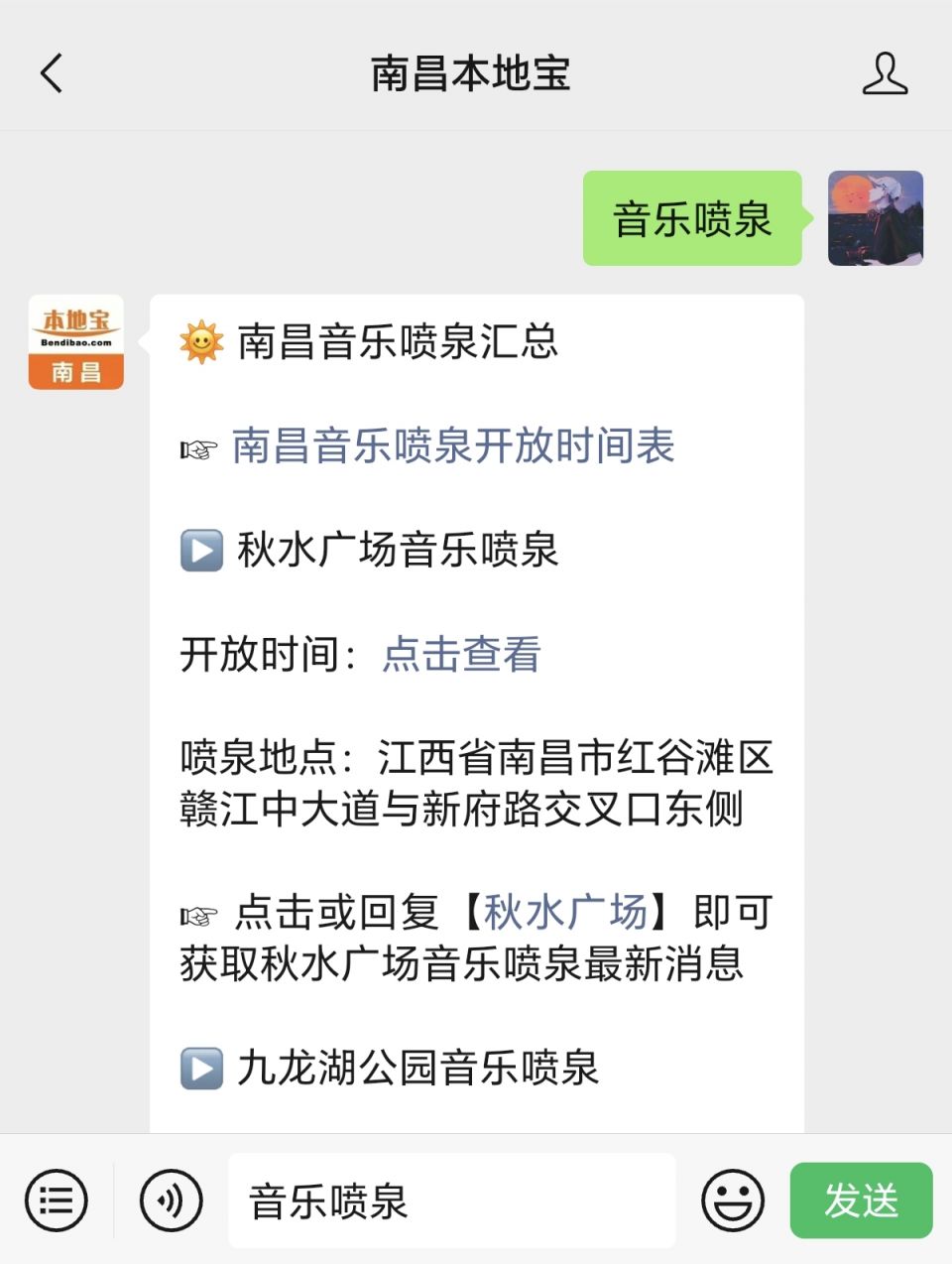Tap the 秋水广场 keyword link
This screenshot has width=952, height=1264.
(564, 912)
